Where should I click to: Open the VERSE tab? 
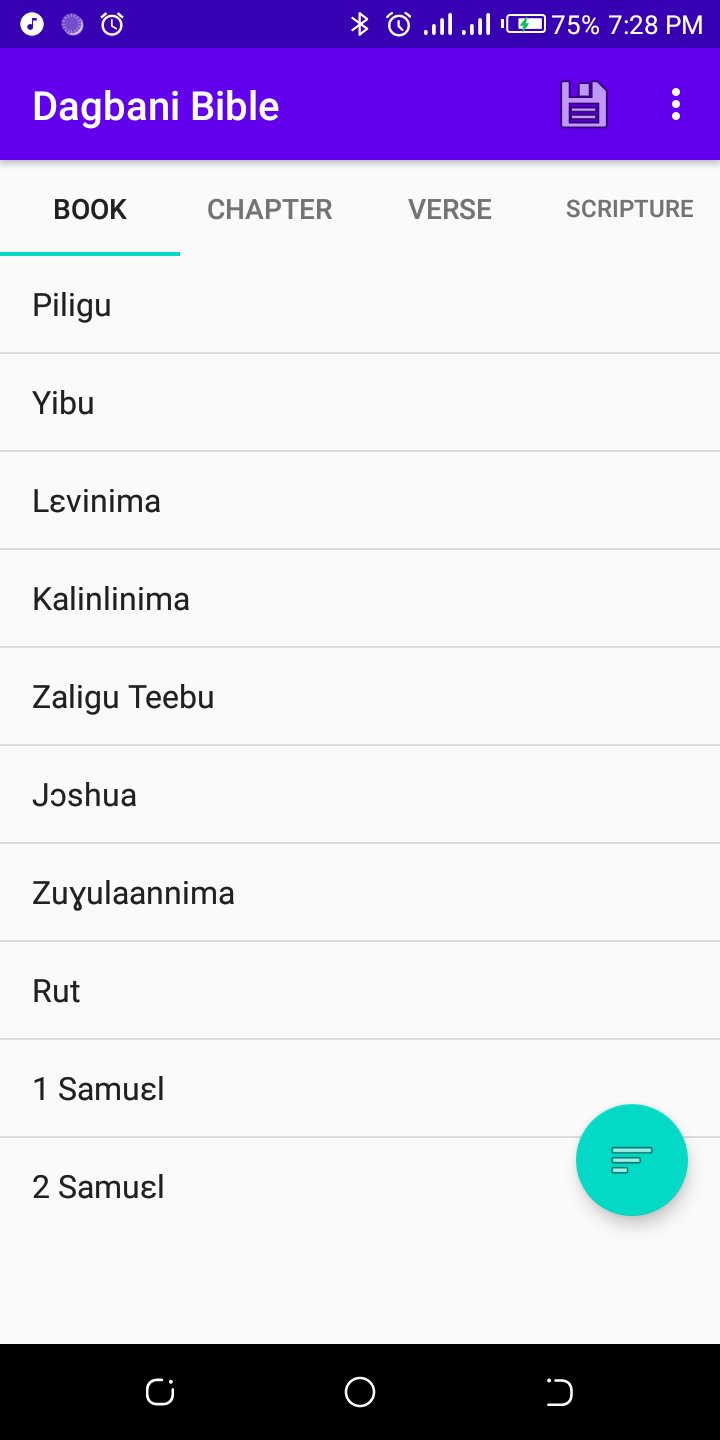point(449,209)
